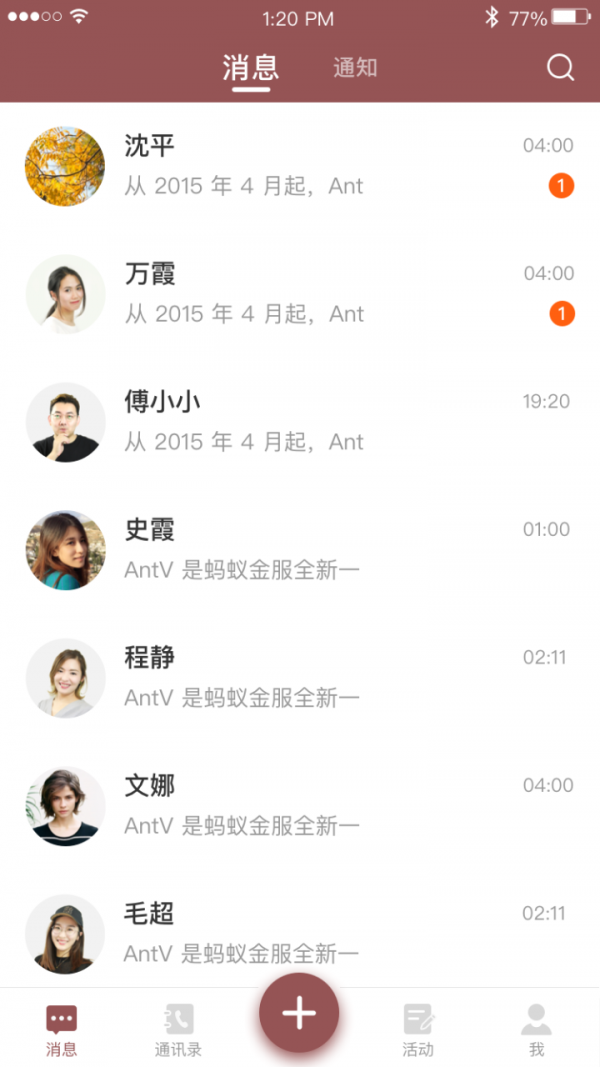The height and width of the screenshot is (1067, 600).
Task: Open 程静's conversation
Action: [300, 678]
